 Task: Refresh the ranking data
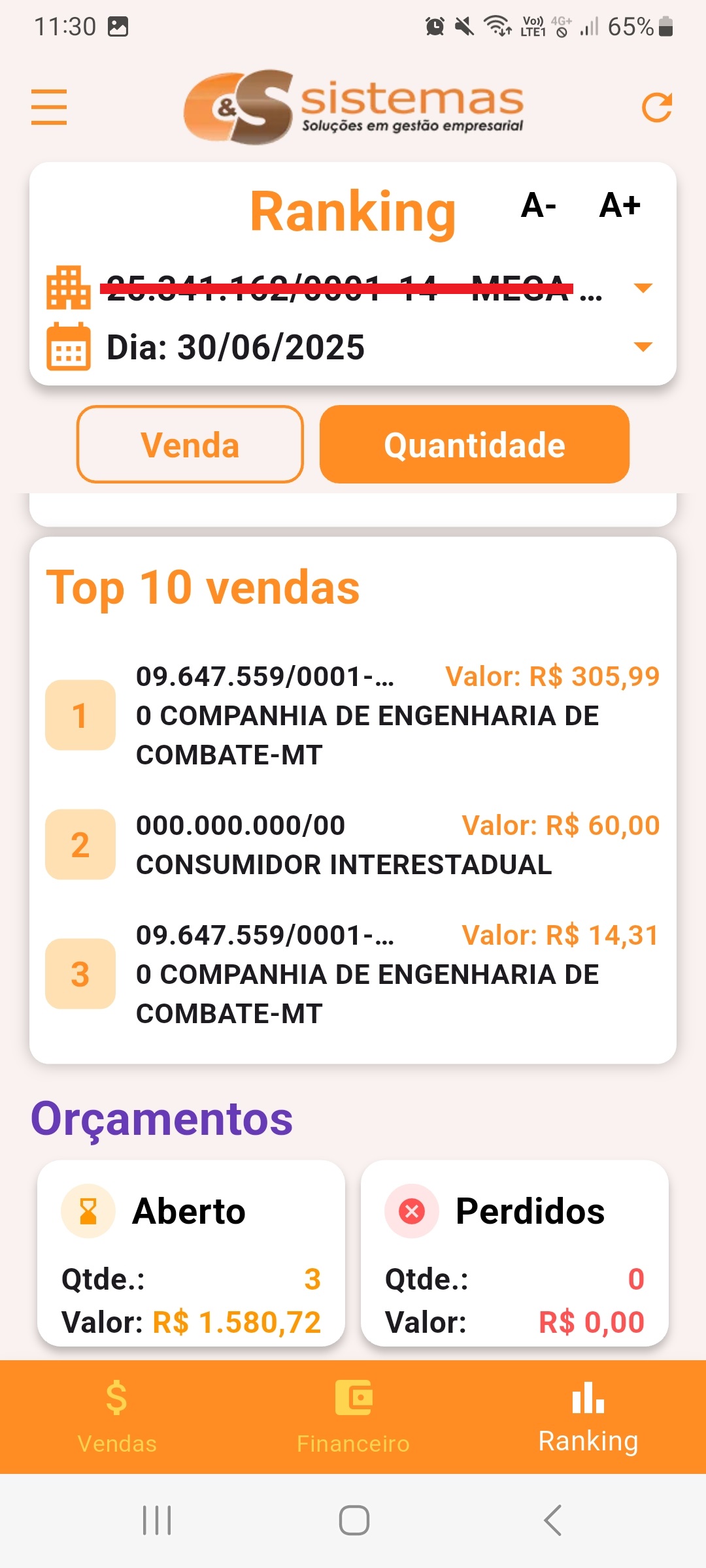656,108
